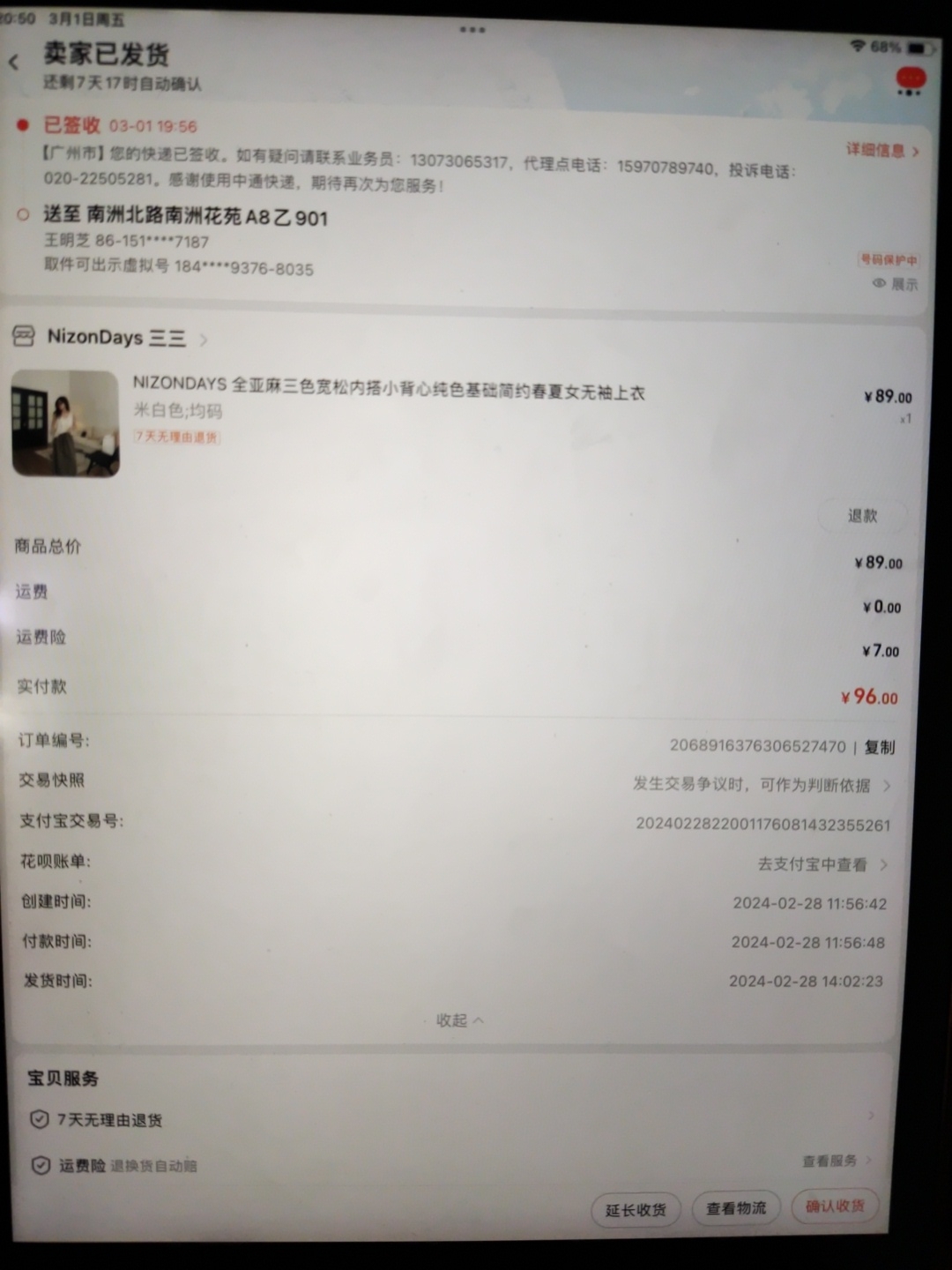The width and height of the screenshot is (952, 1270).
Task: Confirm receipt with 确认收货 button
Action: pos(835,1206)
